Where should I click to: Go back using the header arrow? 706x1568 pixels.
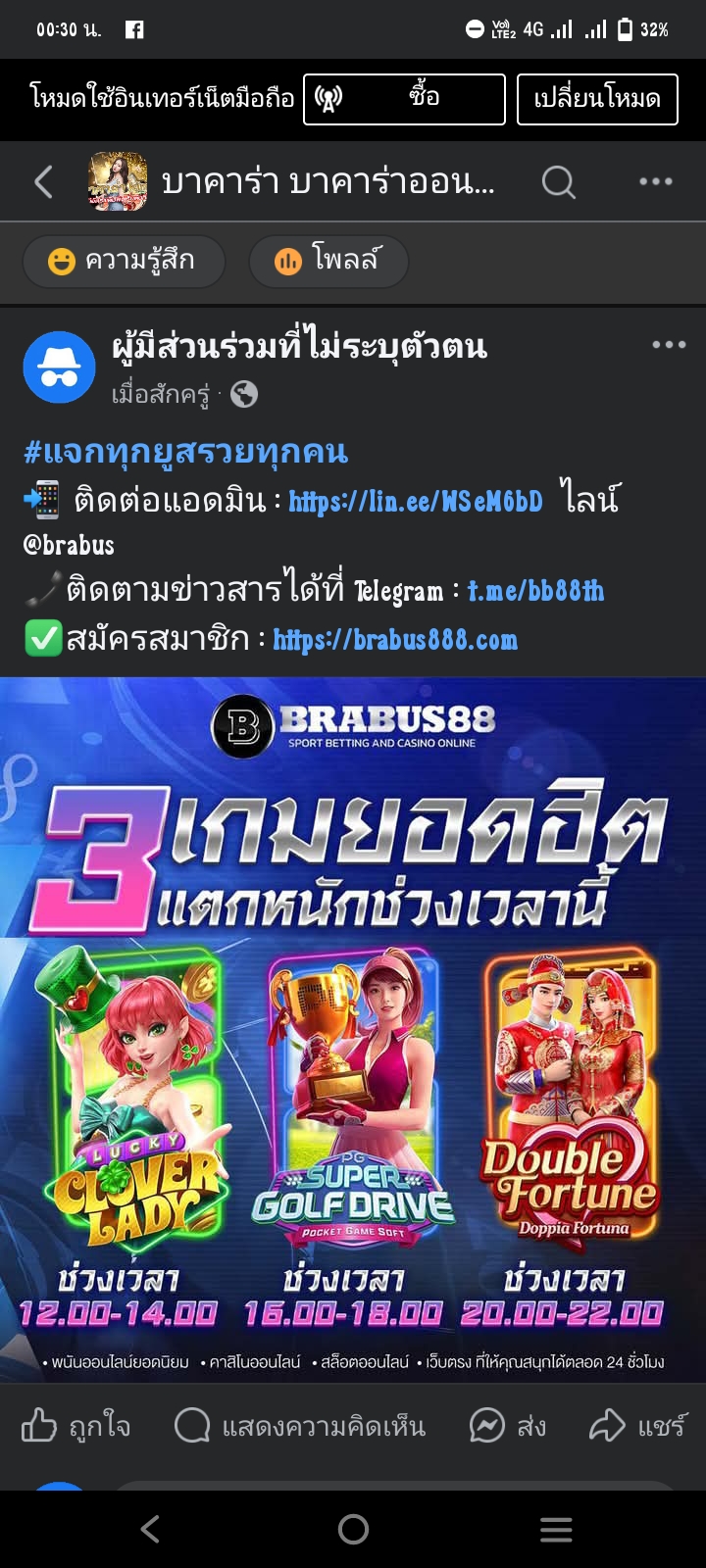point(44,181)
